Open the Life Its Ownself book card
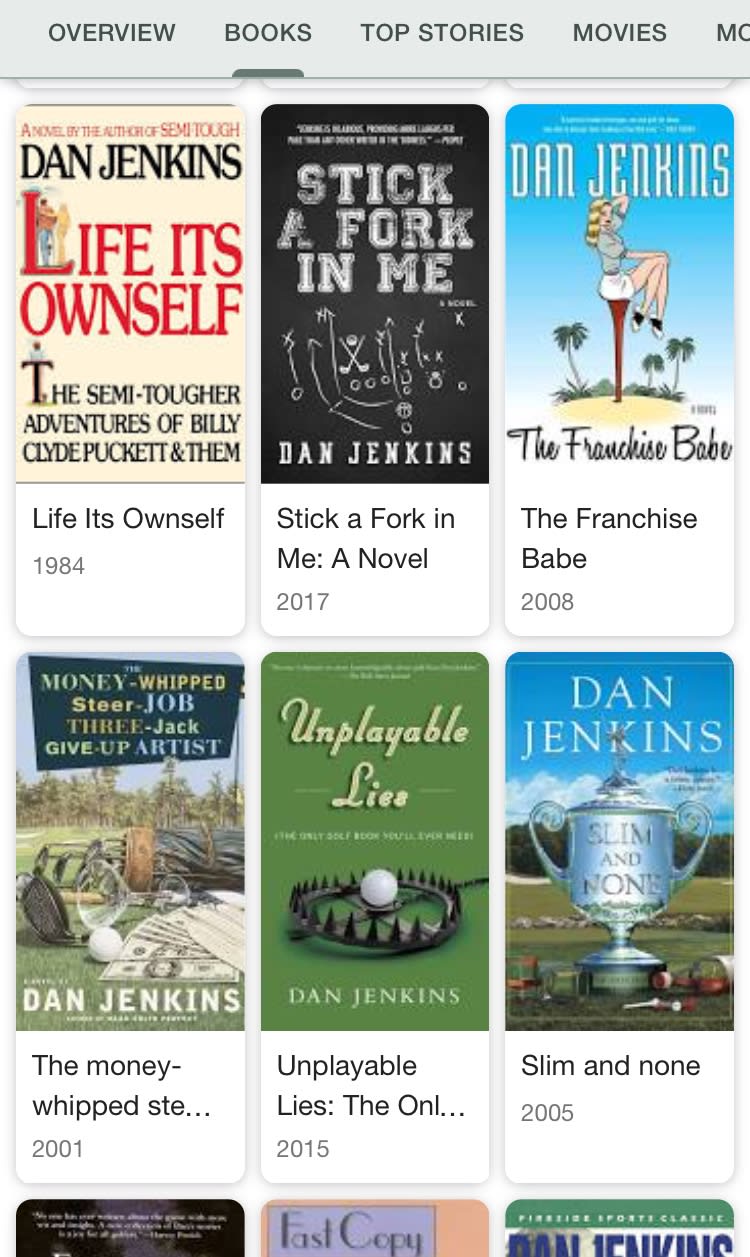Viewport: 750px width, 1257px height. point(130,368)
